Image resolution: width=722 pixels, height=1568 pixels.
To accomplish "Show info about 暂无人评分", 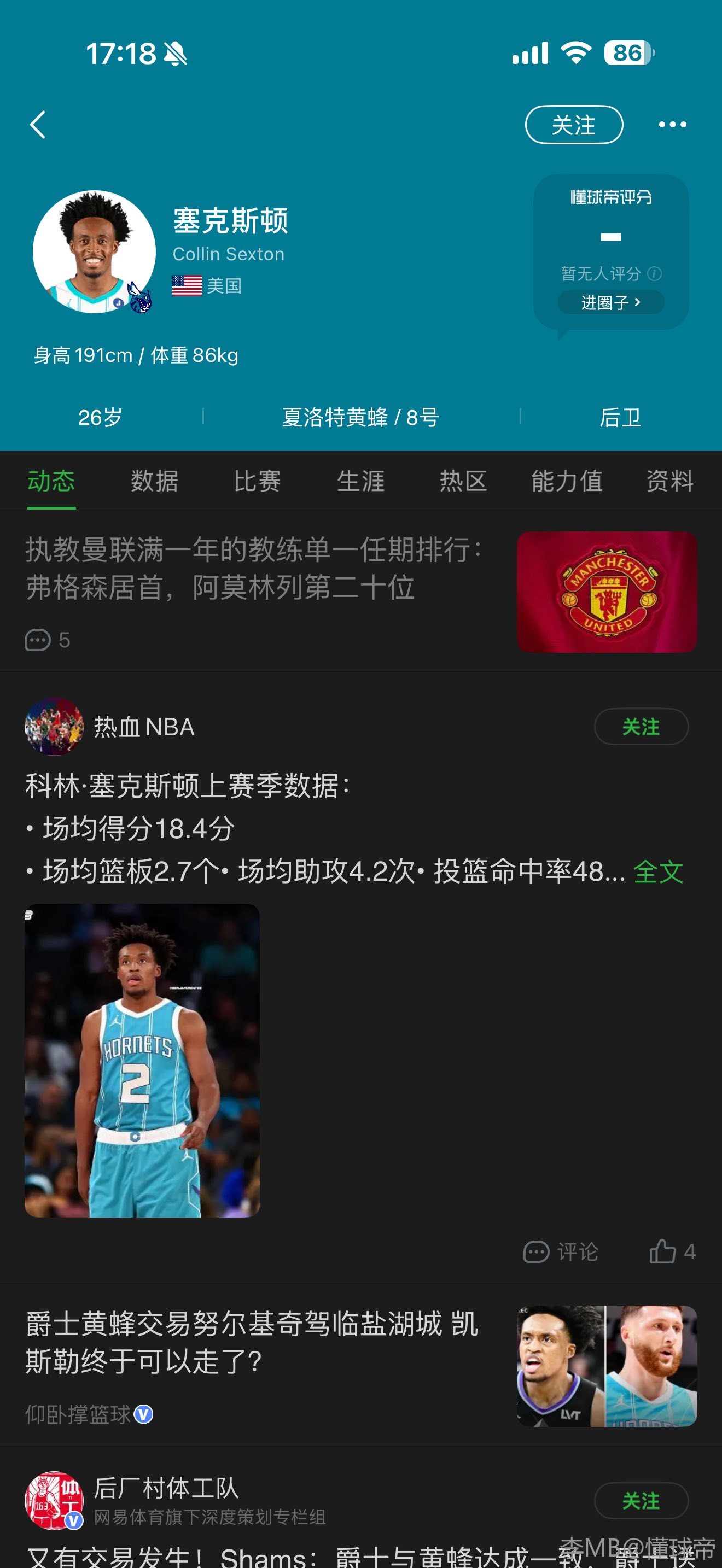I will pos(654,274).
